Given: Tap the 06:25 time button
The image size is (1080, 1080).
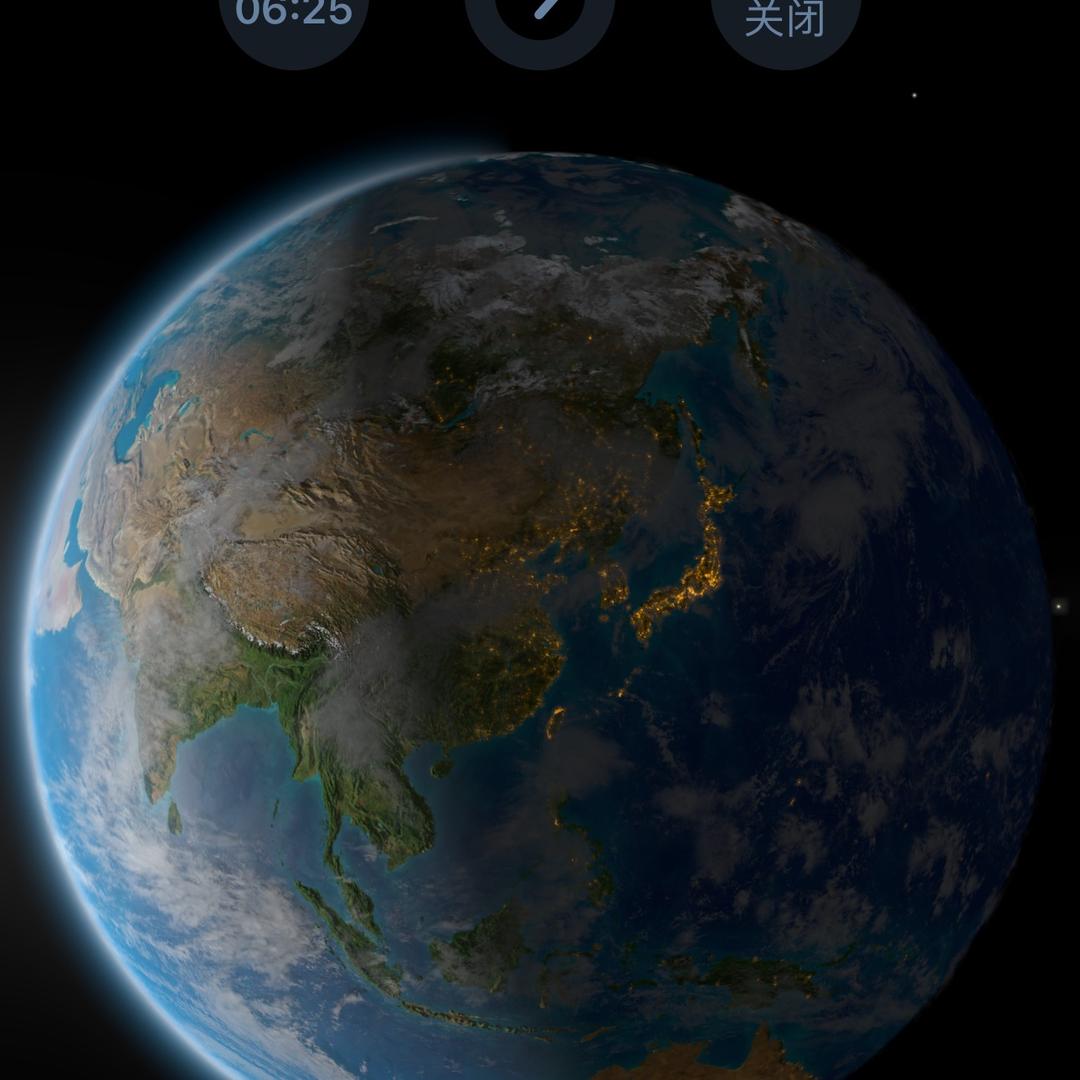Looking at the screenshot, I should point(294,18).
